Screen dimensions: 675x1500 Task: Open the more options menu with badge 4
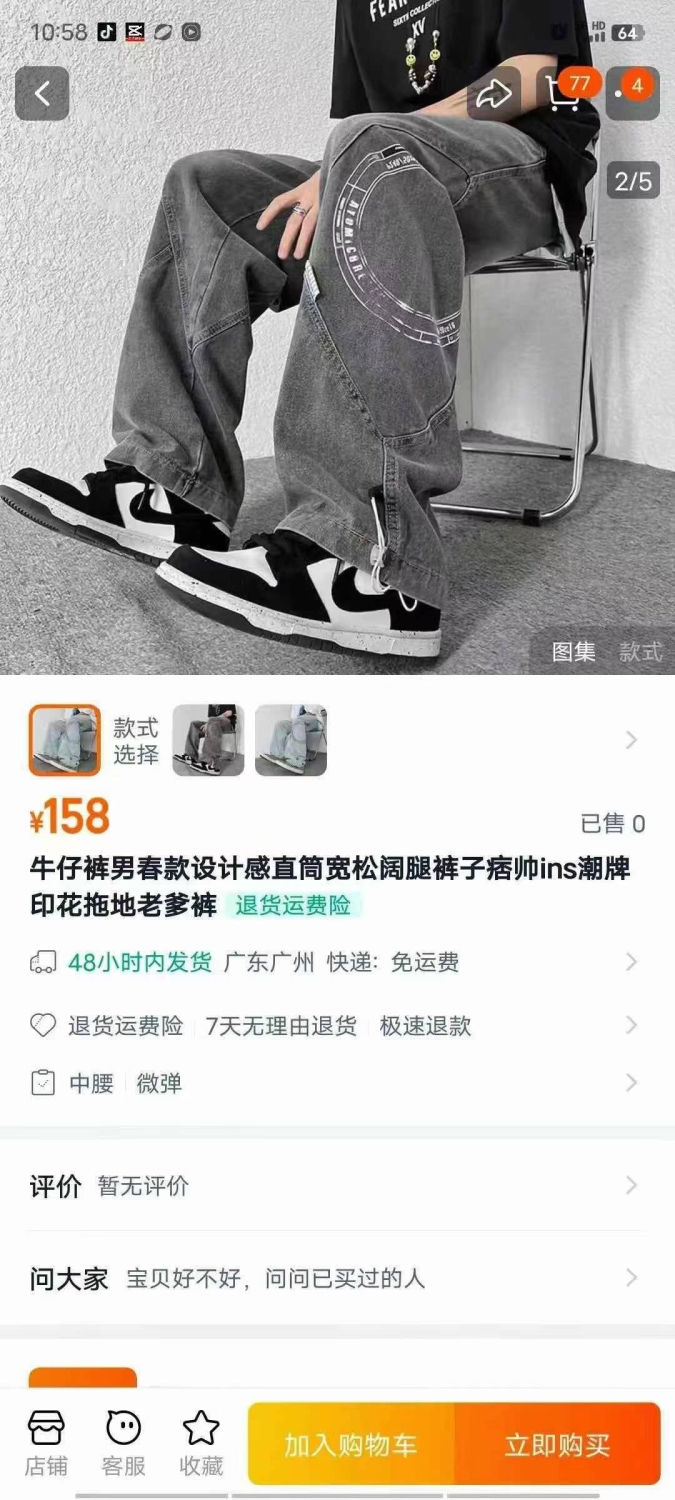[633, 92]
